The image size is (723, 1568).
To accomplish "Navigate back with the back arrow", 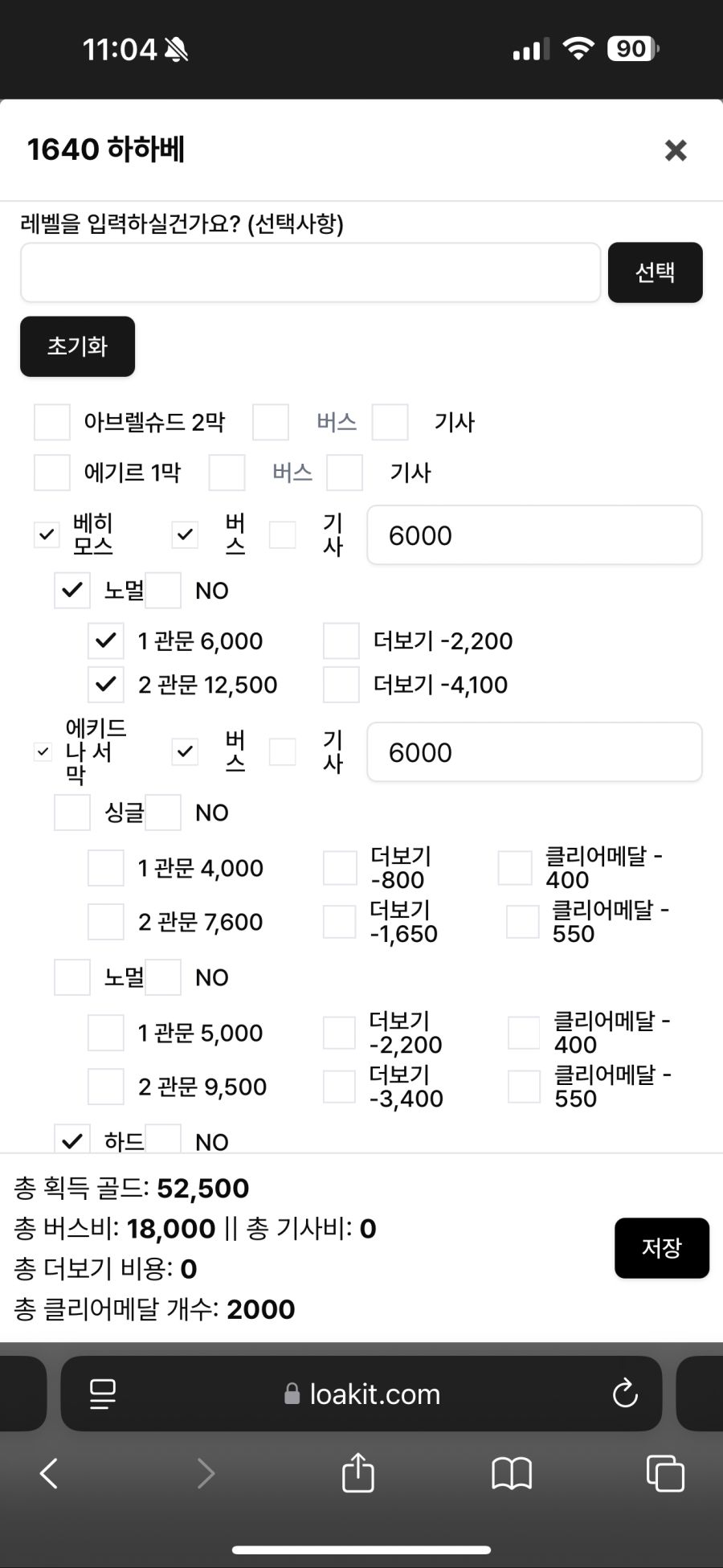I will pyautogui.click(x=48, y=1473).
